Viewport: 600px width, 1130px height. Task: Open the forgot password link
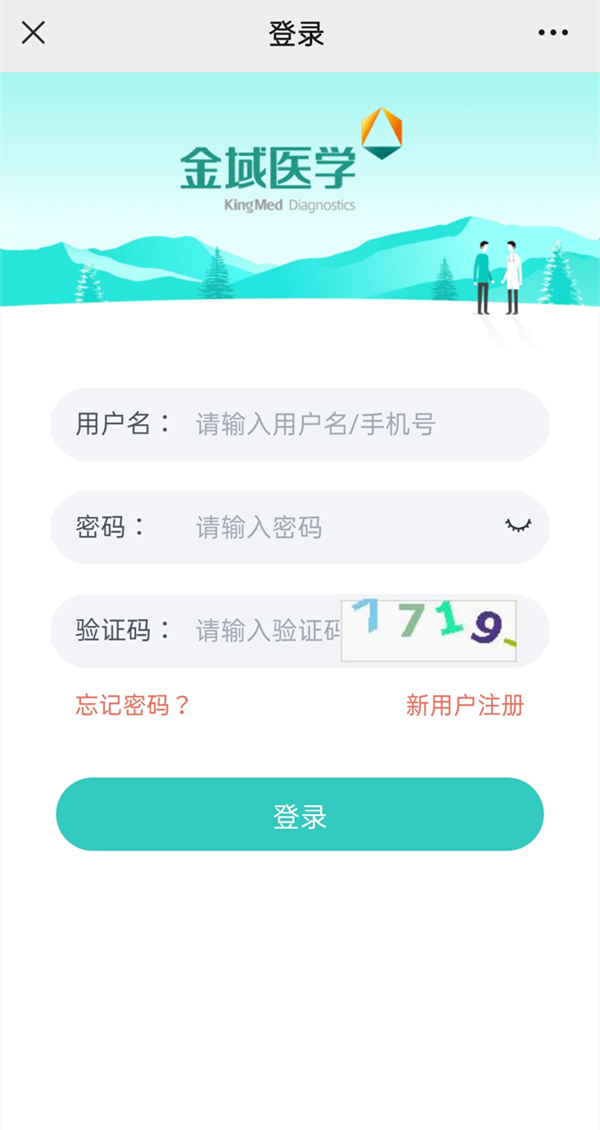[133, 705]
